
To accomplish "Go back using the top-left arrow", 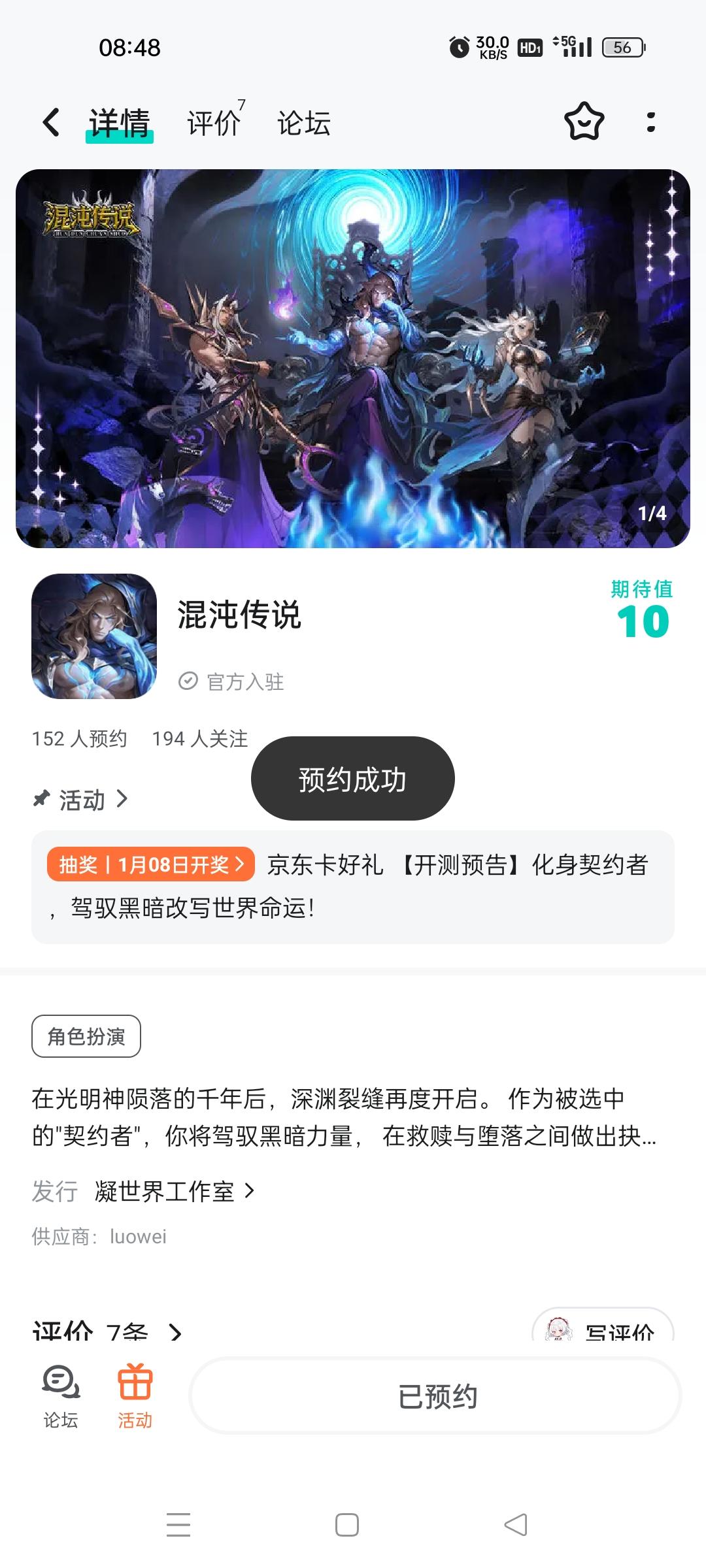I will [51, 122].
